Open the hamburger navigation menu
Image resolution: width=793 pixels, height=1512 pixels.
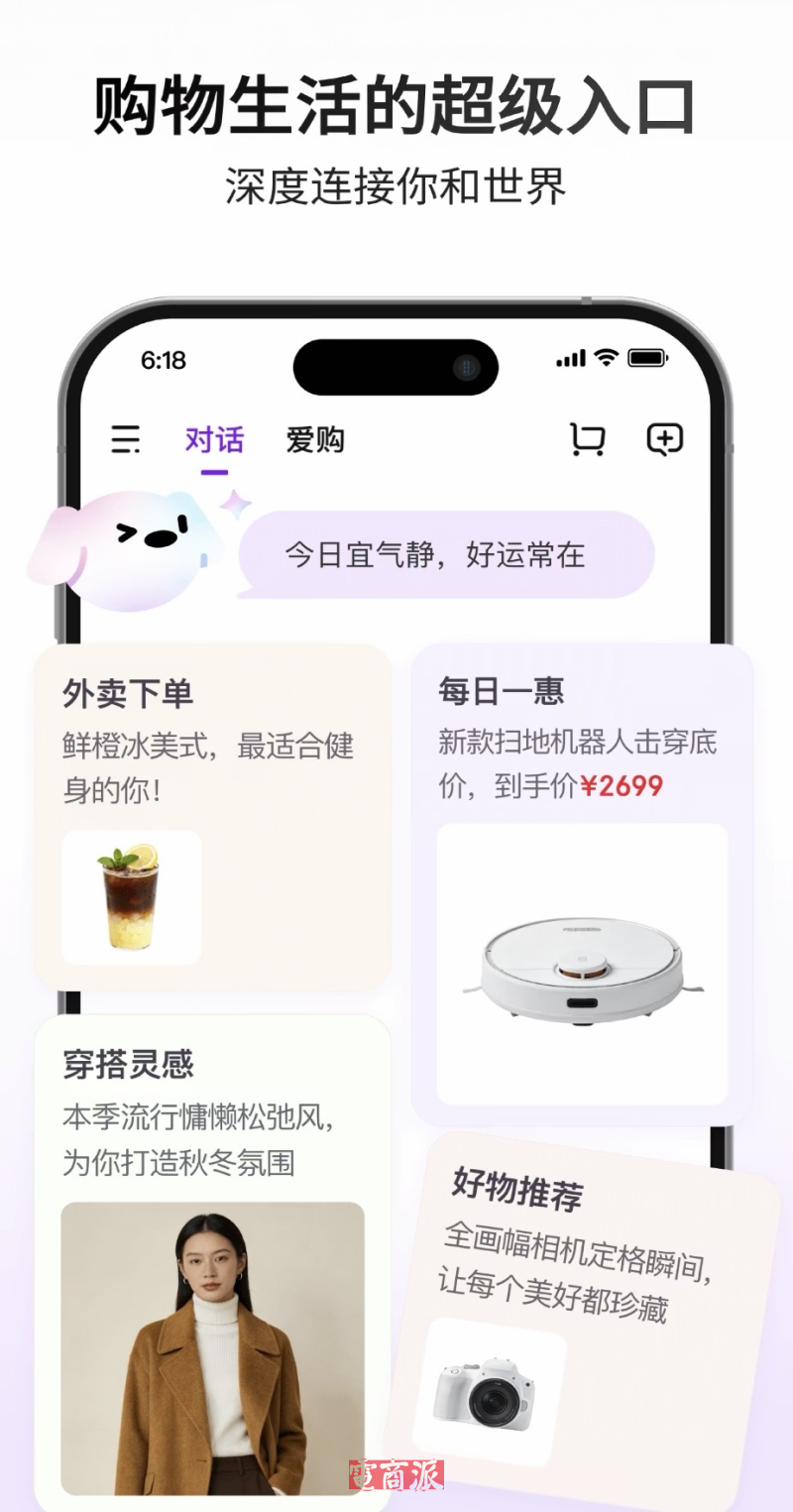point(124,439)
